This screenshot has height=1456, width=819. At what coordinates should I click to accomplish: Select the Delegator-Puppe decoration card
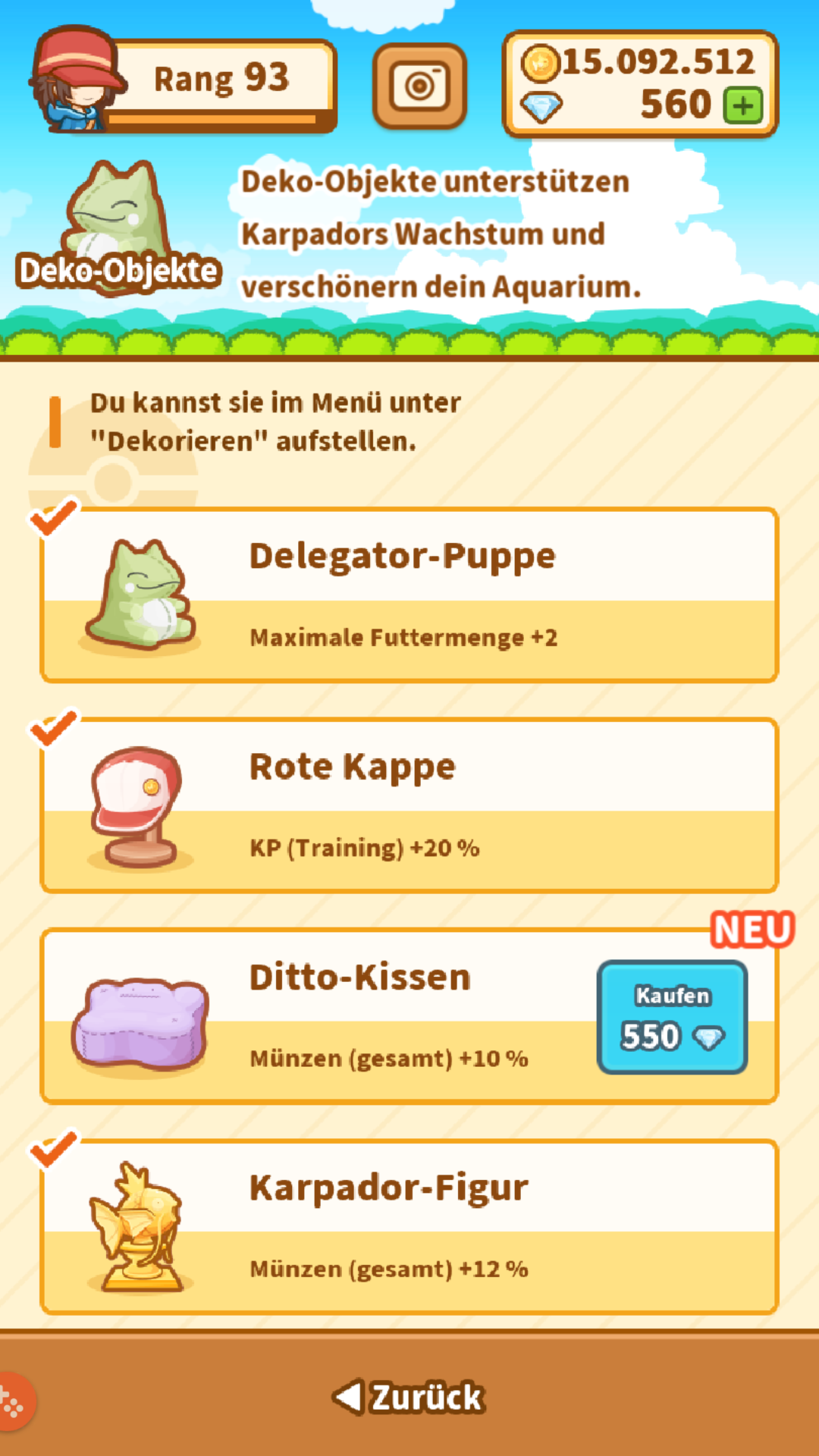click(x=409, y=596)
